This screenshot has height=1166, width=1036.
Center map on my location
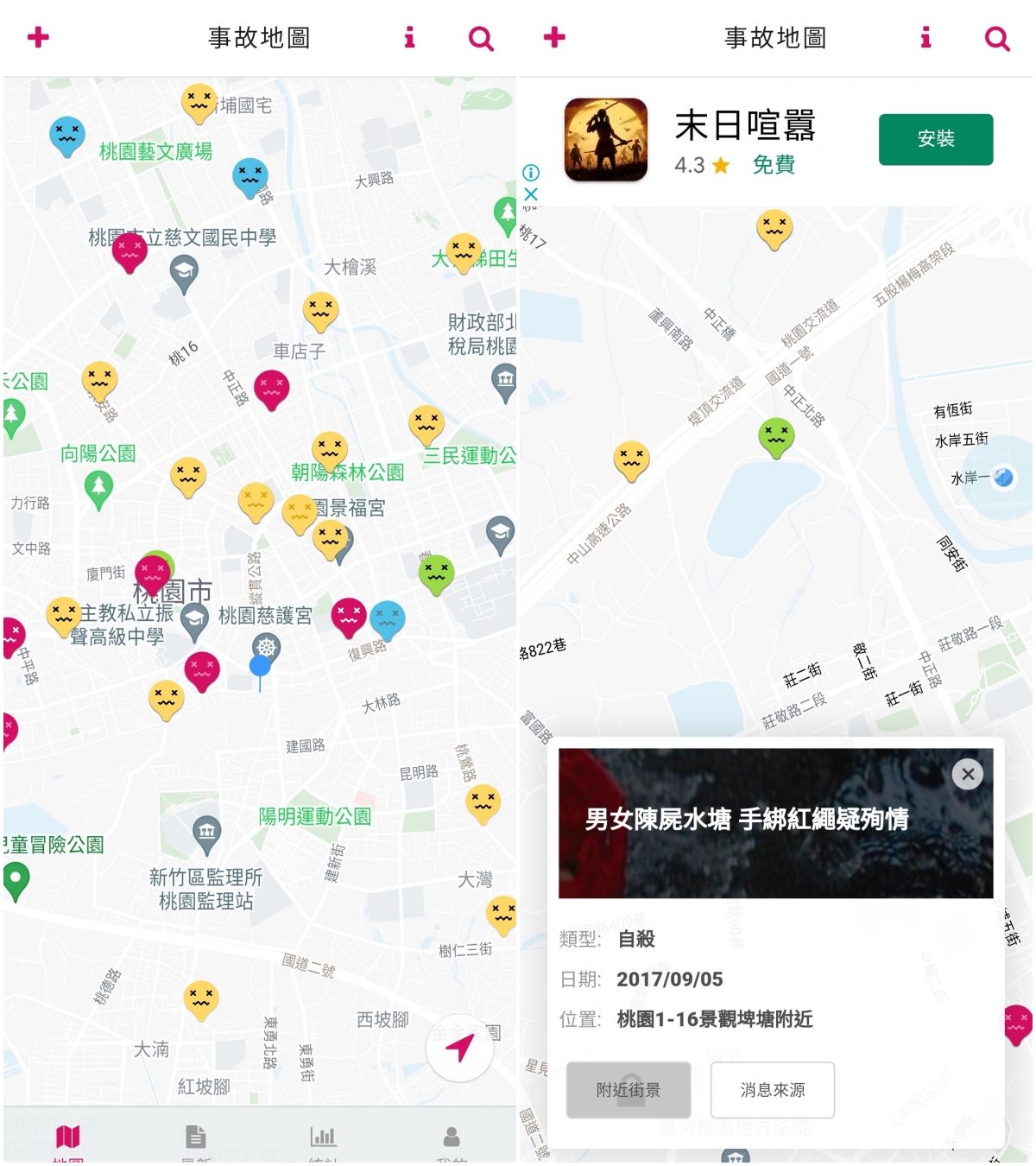click(x=459, y=1048)
